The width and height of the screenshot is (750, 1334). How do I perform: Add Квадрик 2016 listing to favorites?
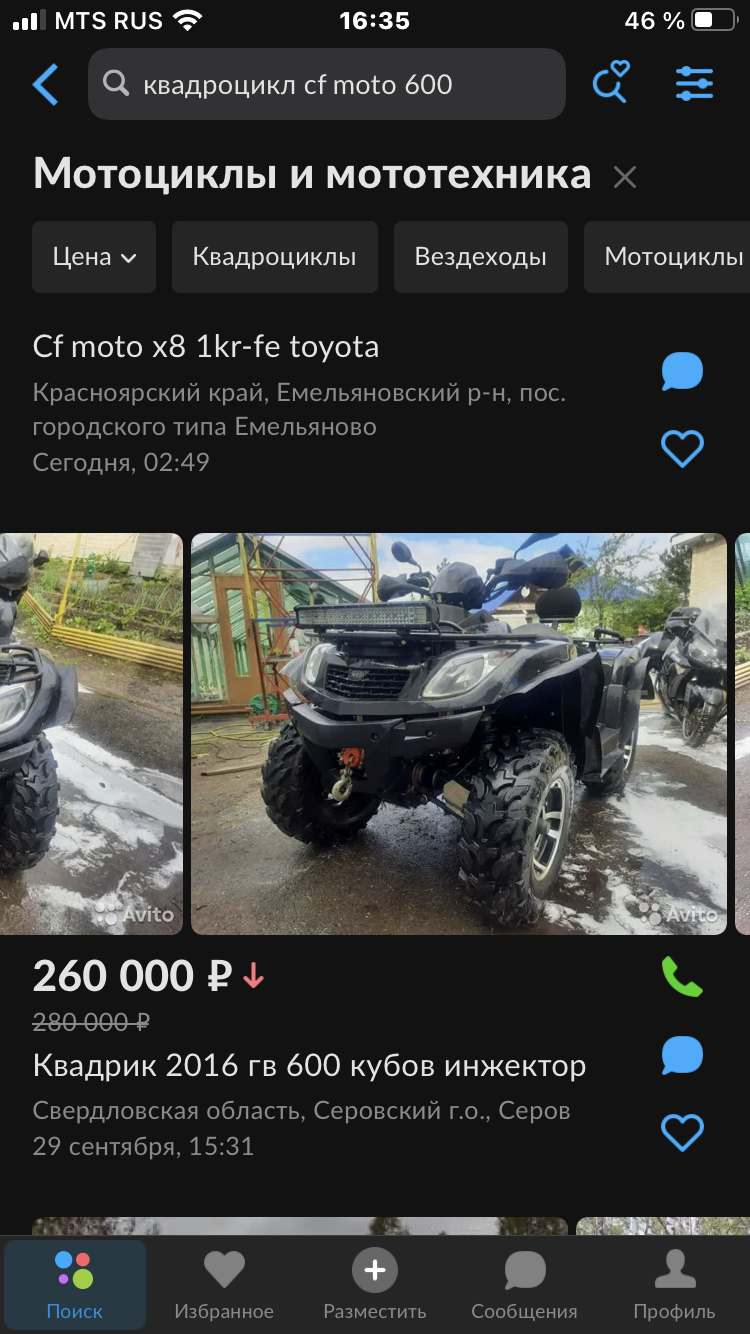[683, 1133]
